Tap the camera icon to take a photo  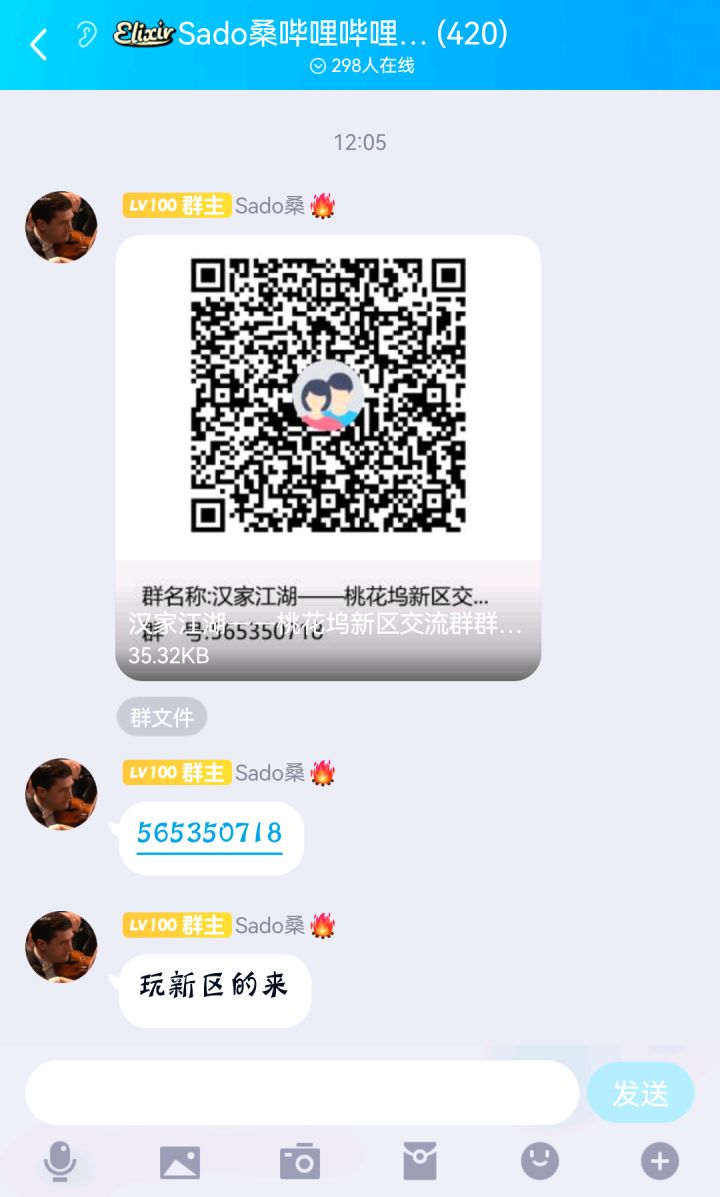(x=300, y=1161)
